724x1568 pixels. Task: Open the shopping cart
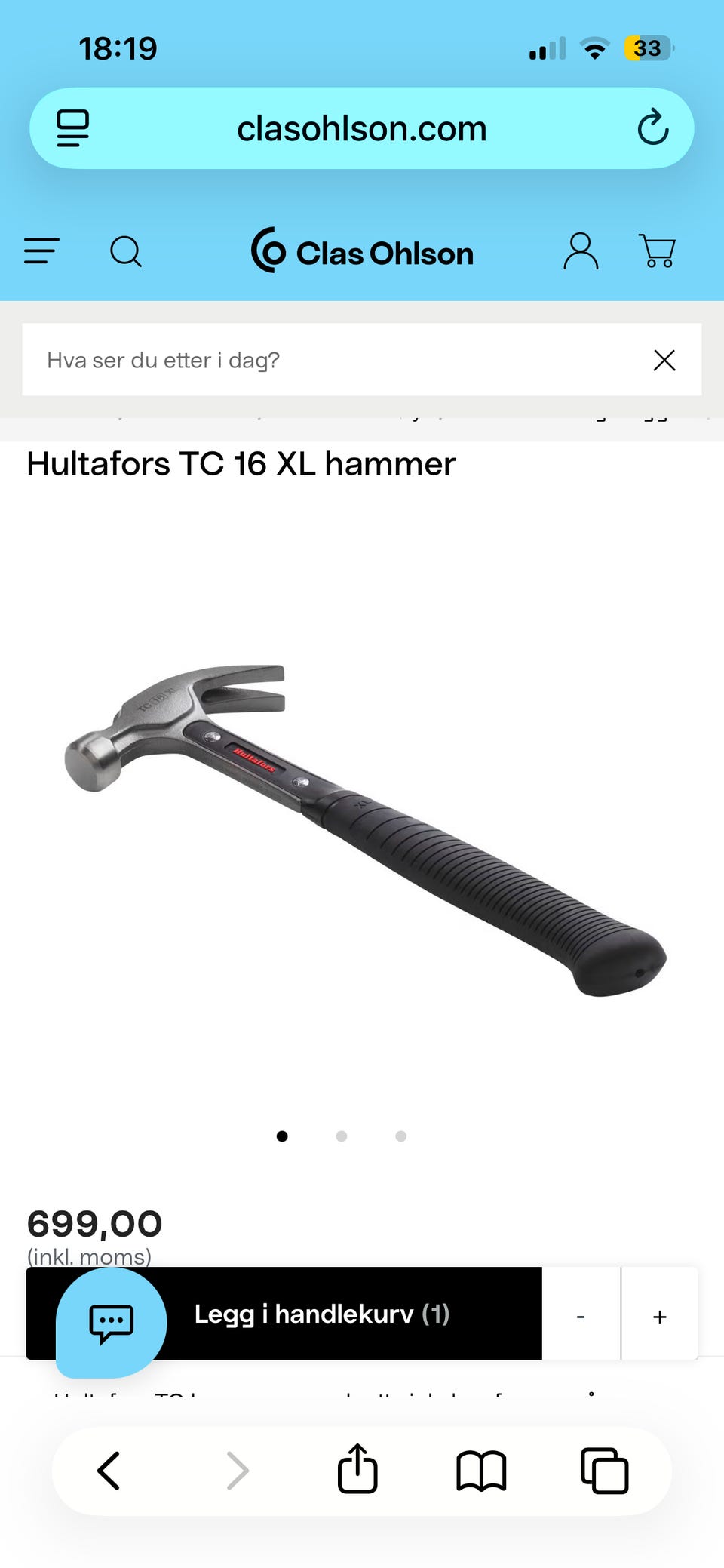click(658, 251)
